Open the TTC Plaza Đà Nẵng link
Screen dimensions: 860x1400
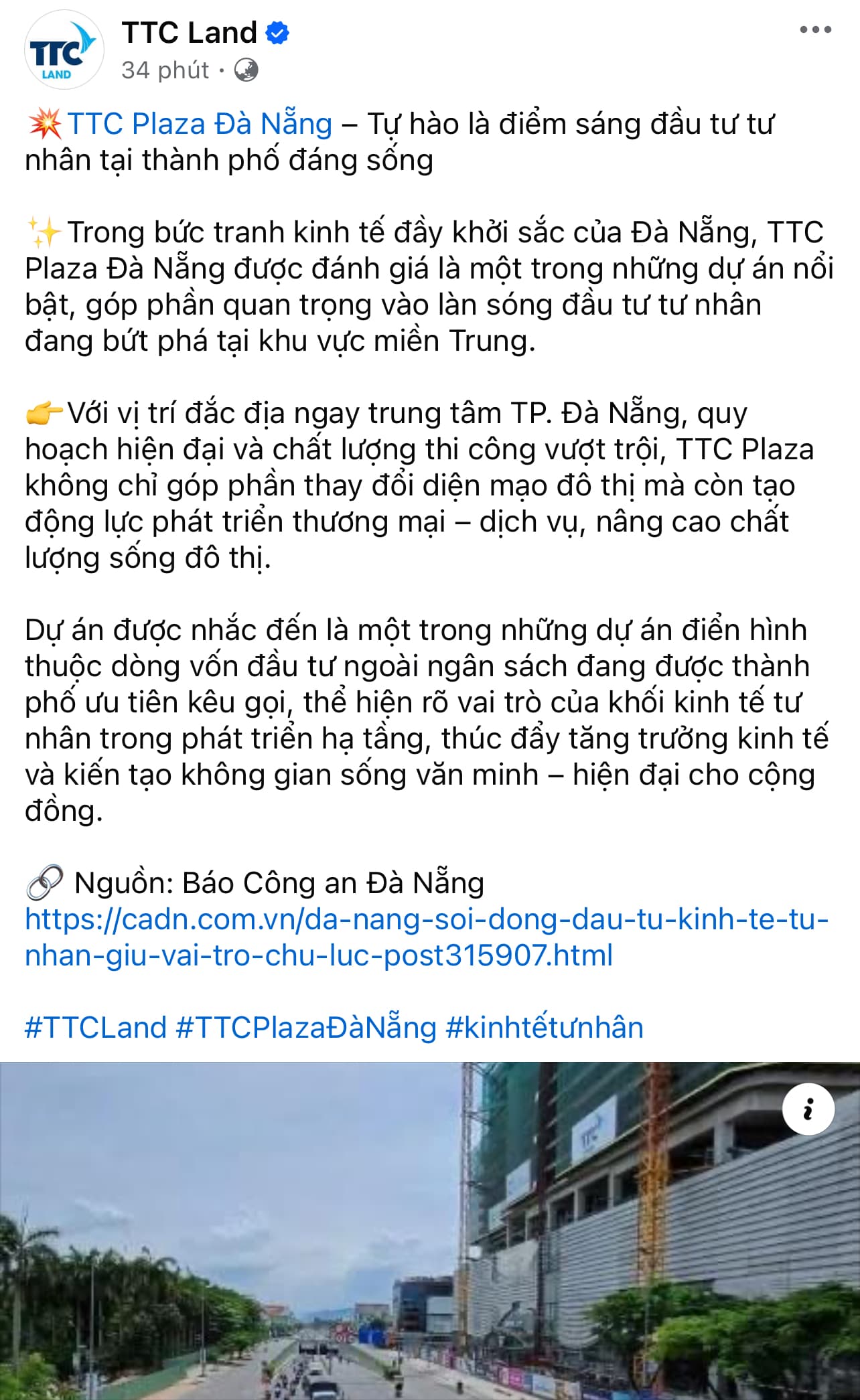[x=200, y=125]
